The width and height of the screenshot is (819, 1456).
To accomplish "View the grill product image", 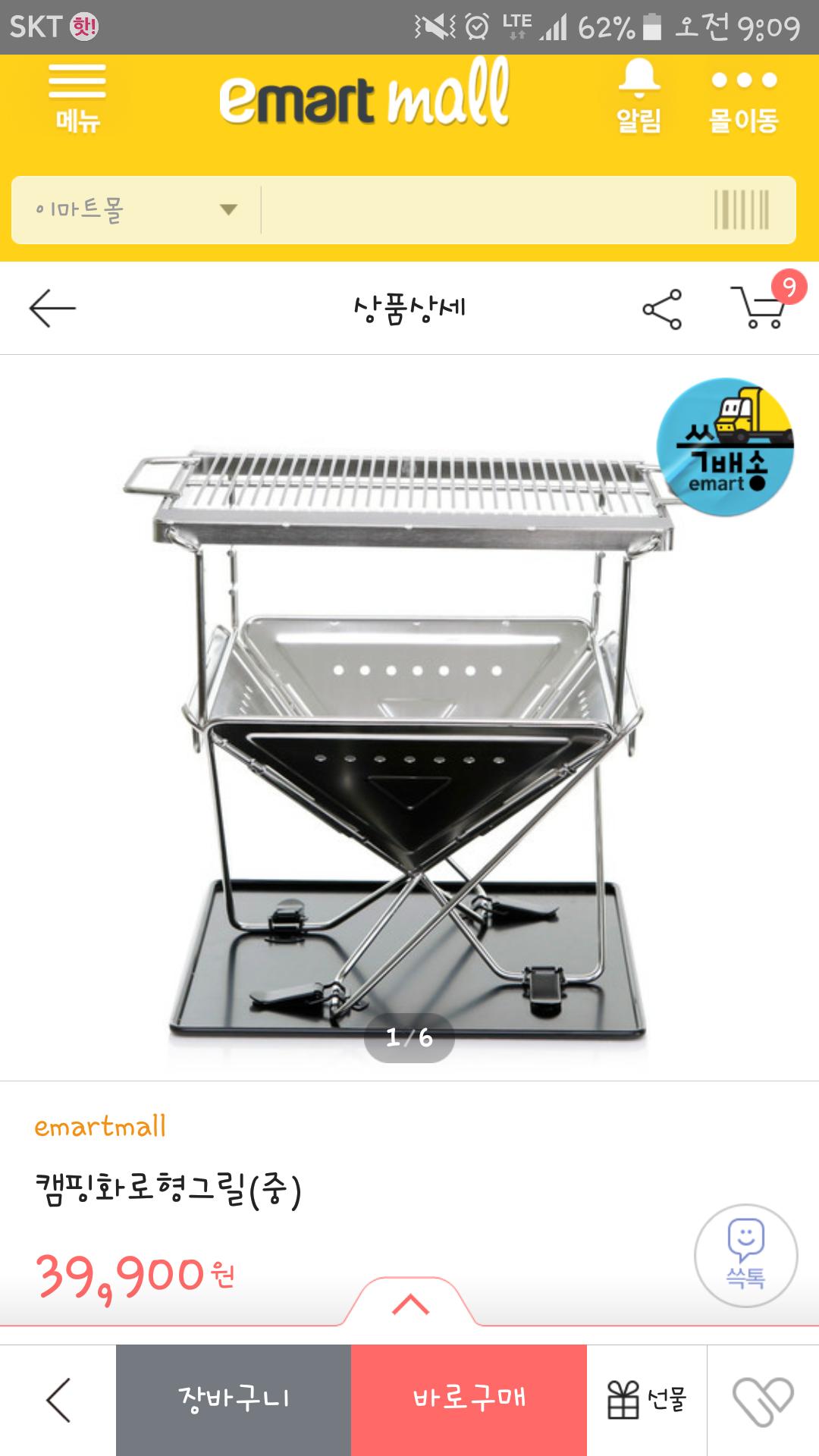I will coord(409,717).
